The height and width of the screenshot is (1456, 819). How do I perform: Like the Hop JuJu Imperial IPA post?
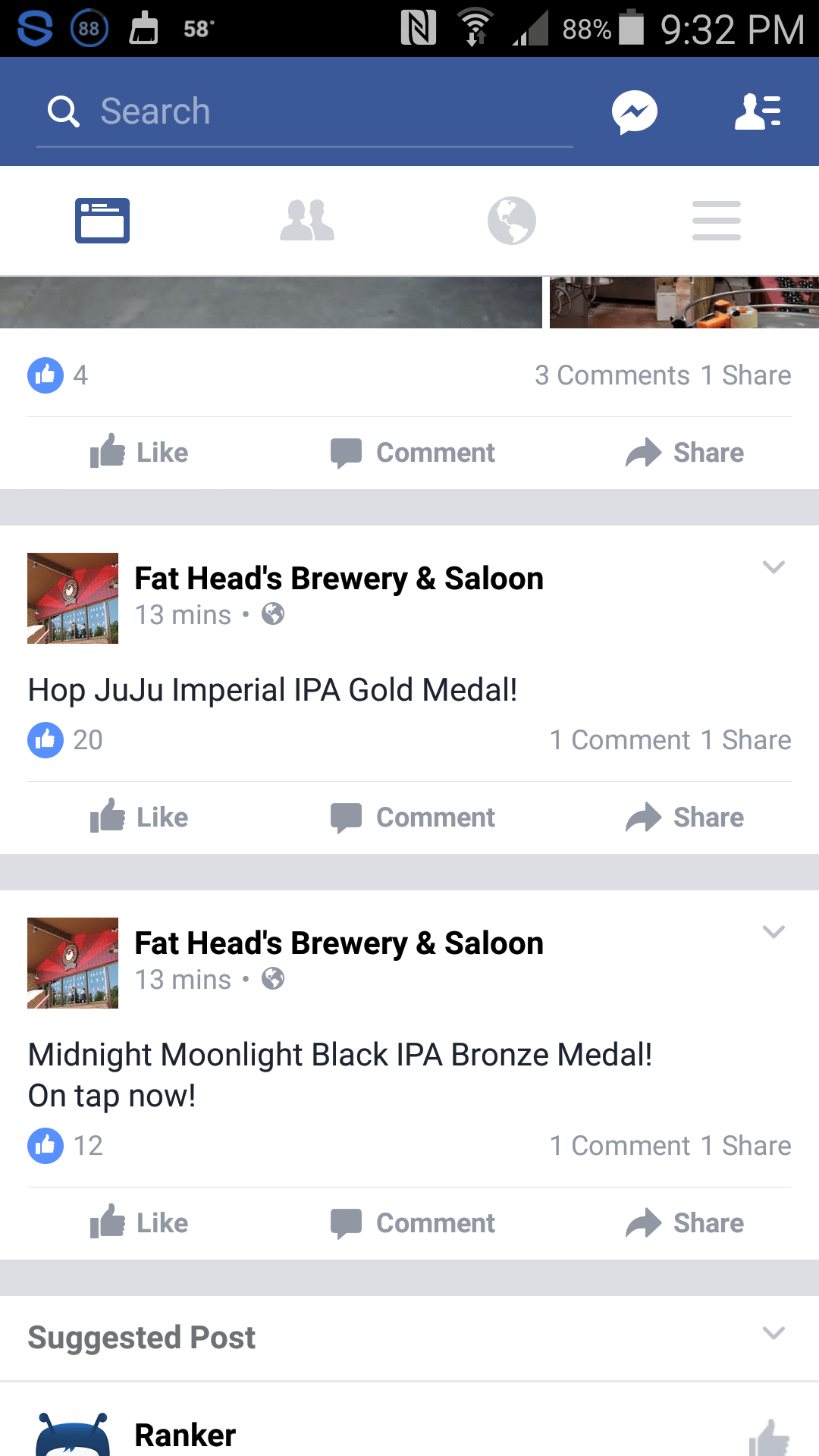click(140, 817)
